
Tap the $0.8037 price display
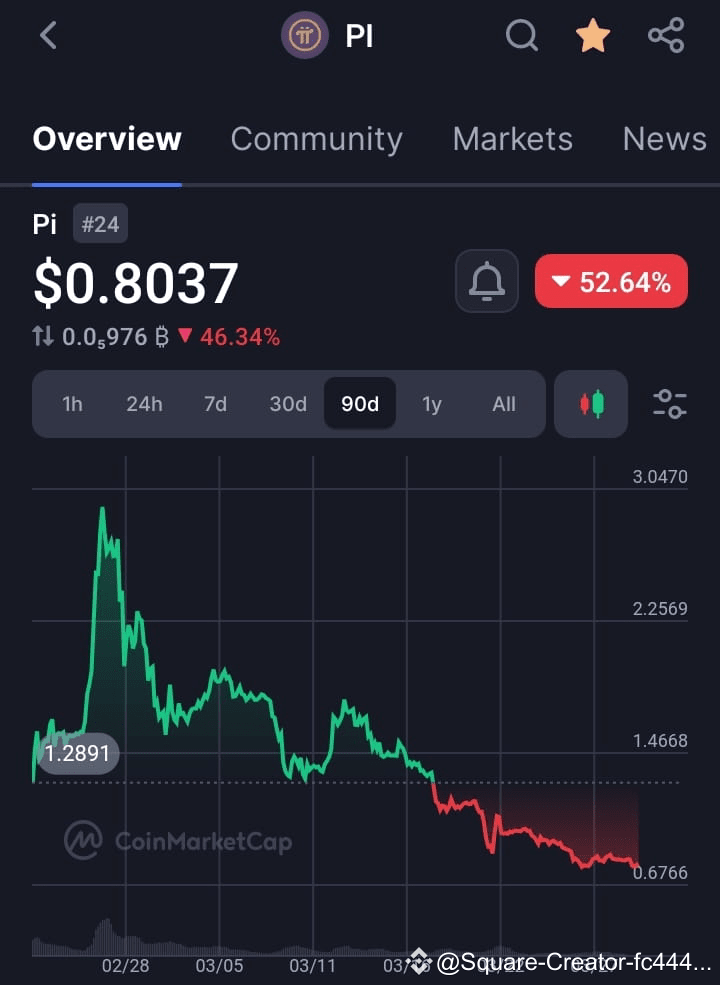tap(136, 281)
